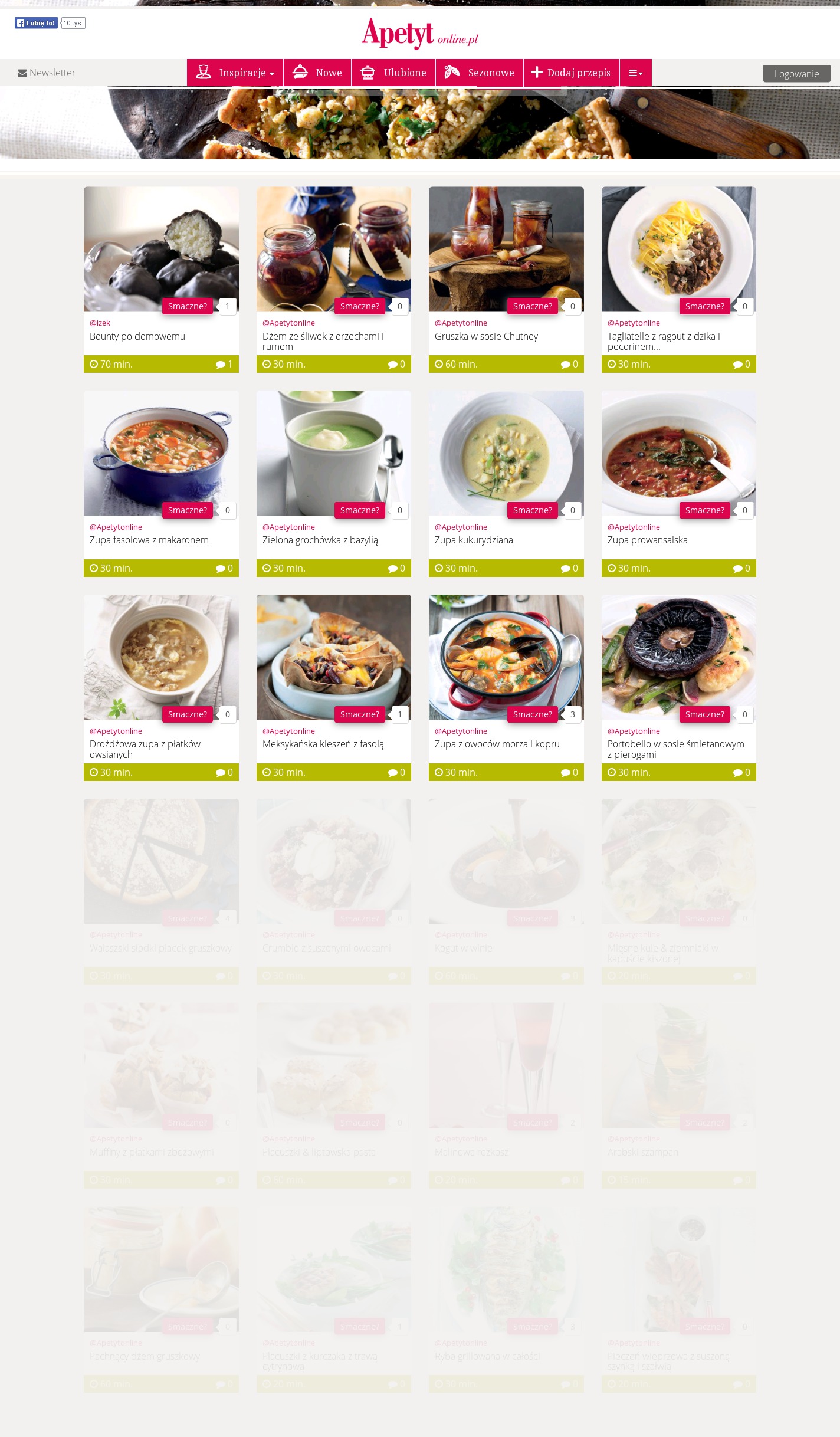Open the Inspiracje dropdown menu
840x1437 pixels.
coord(235,73)
